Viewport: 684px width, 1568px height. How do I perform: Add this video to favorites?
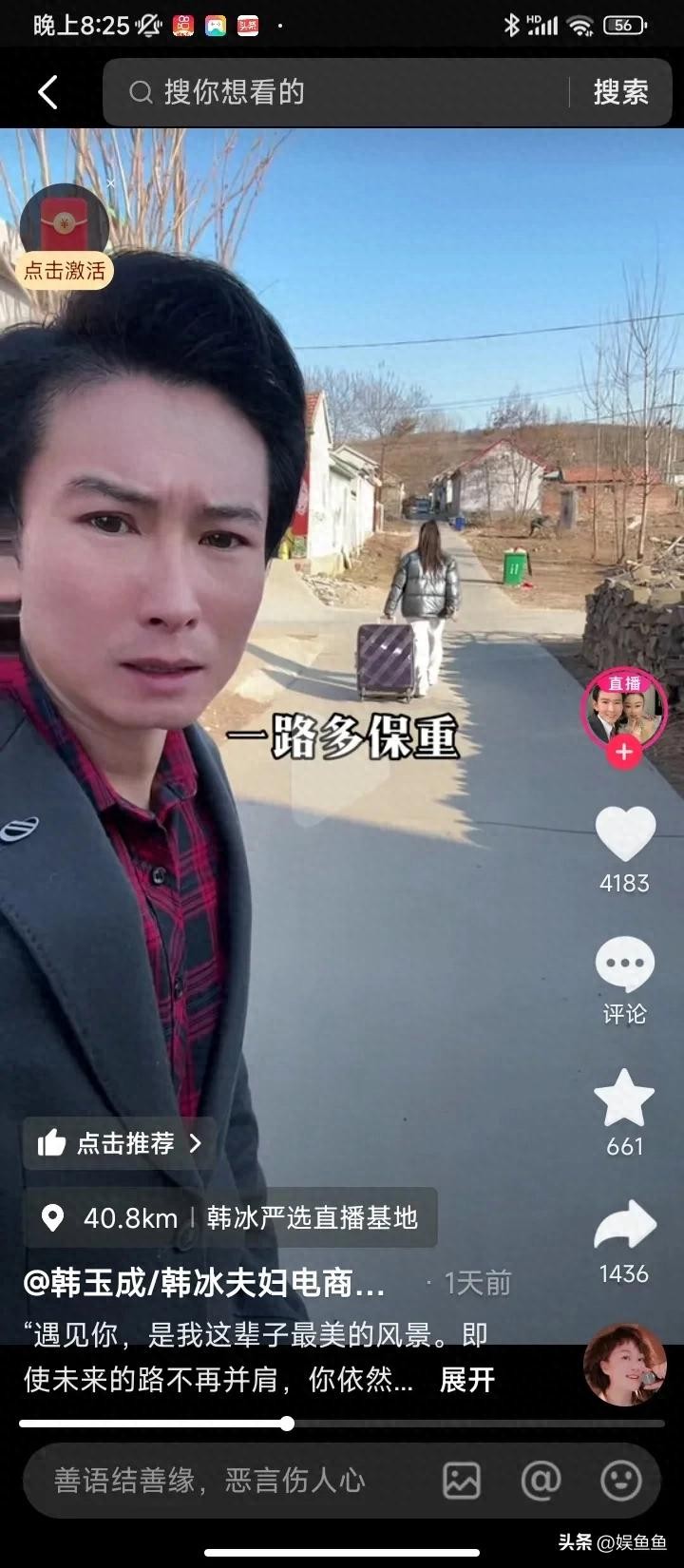pyautogui.click(x=624, y=1100)
